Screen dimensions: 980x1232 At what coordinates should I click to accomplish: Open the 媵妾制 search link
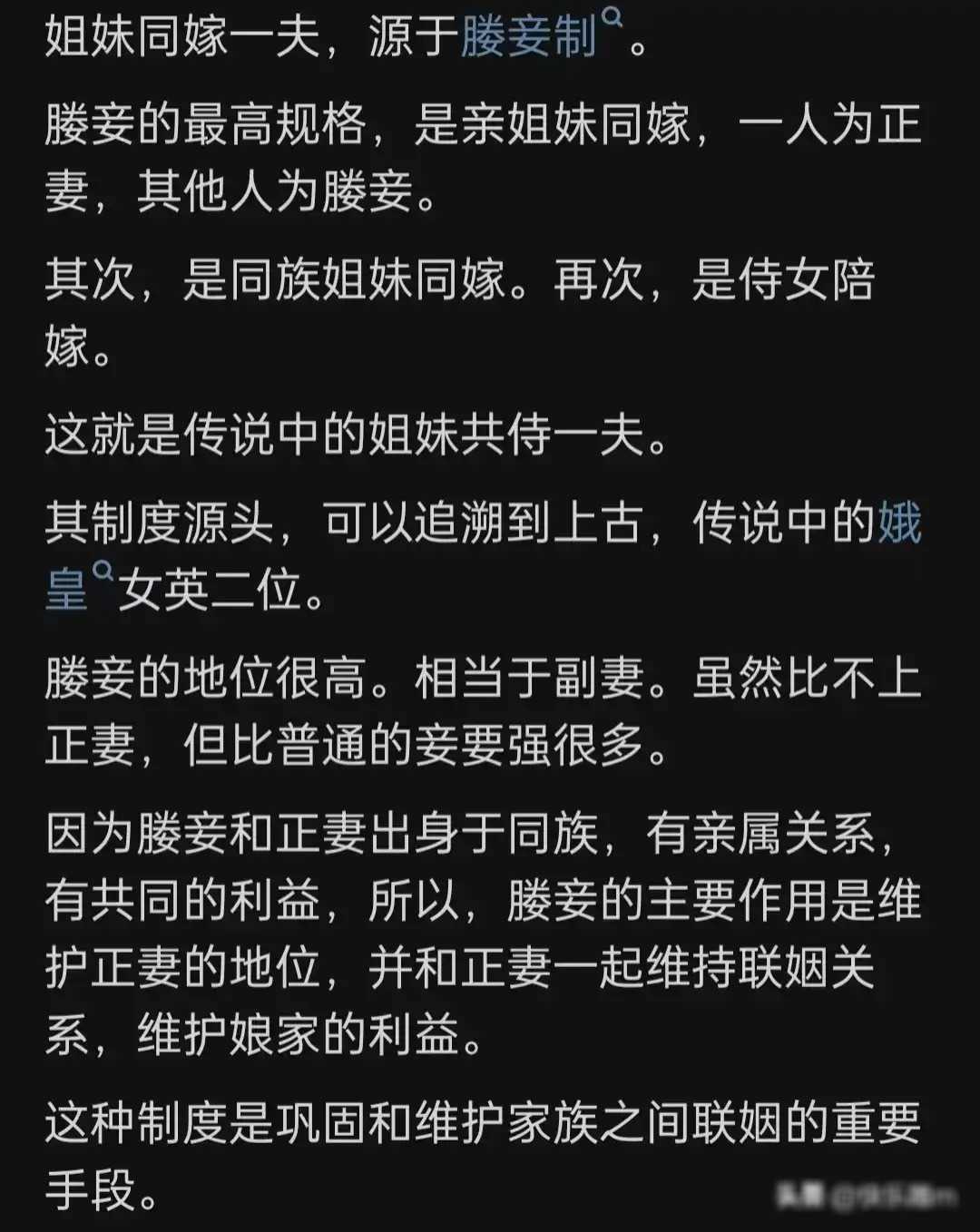point(529,37)
